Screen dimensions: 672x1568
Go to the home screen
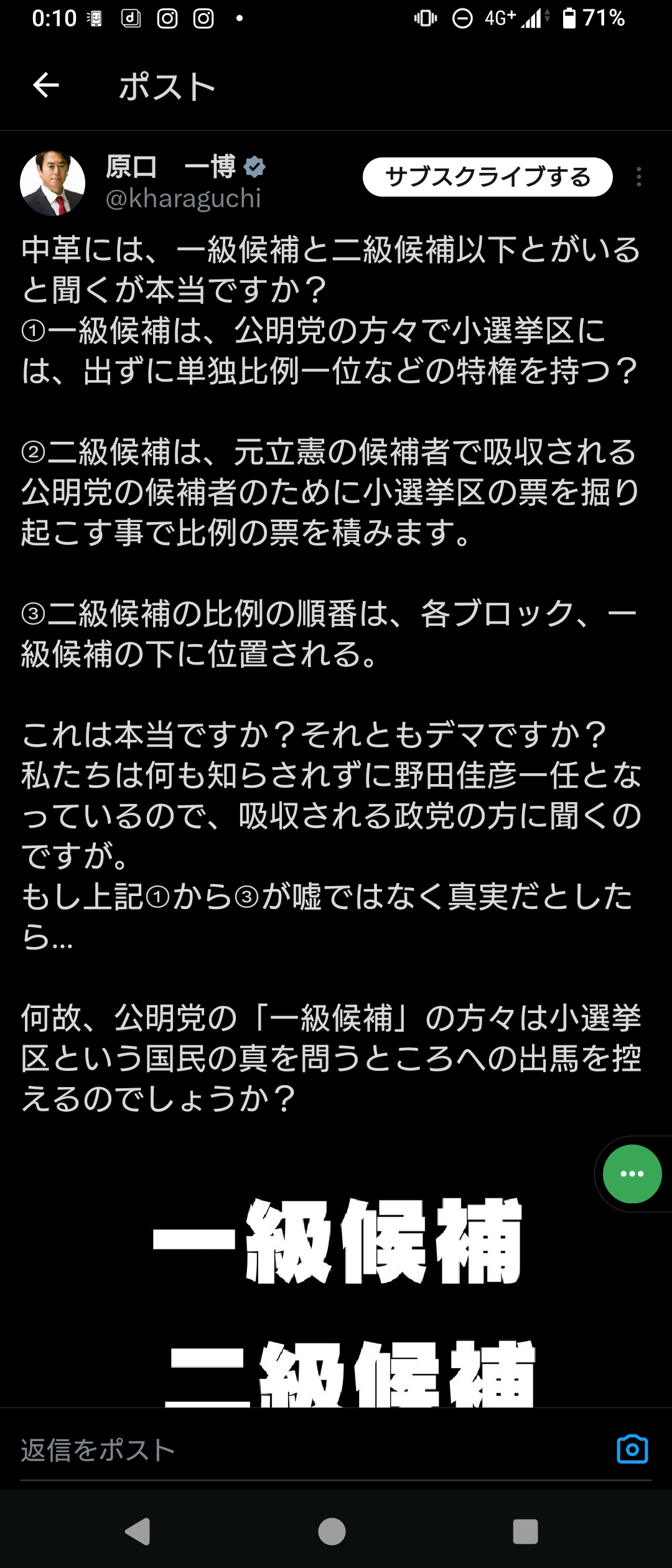coord(332,1531)
